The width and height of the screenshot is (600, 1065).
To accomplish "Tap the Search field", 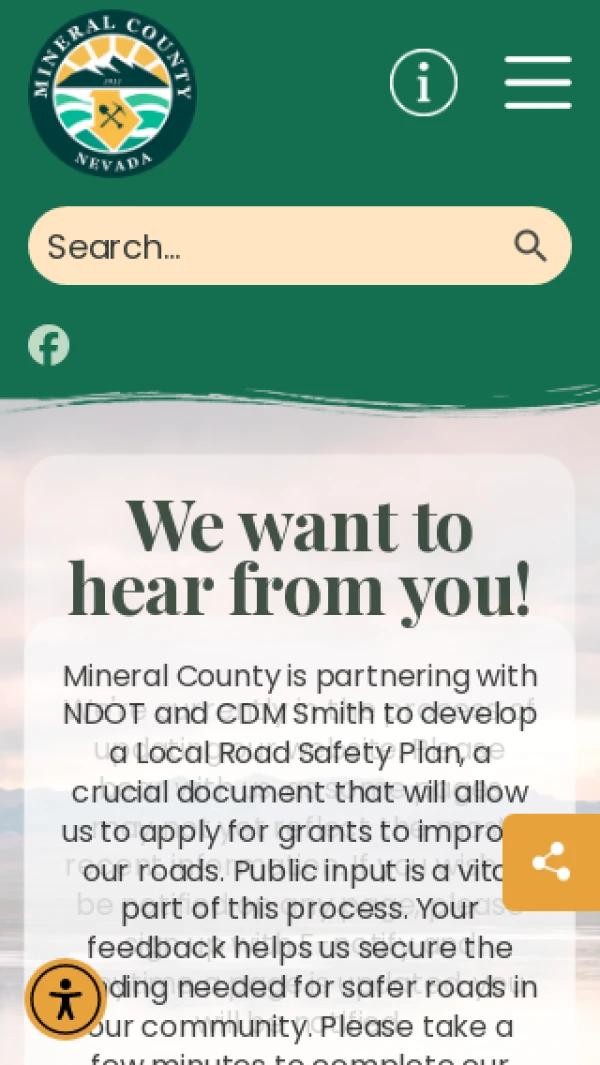I will [x=270, y=246].
